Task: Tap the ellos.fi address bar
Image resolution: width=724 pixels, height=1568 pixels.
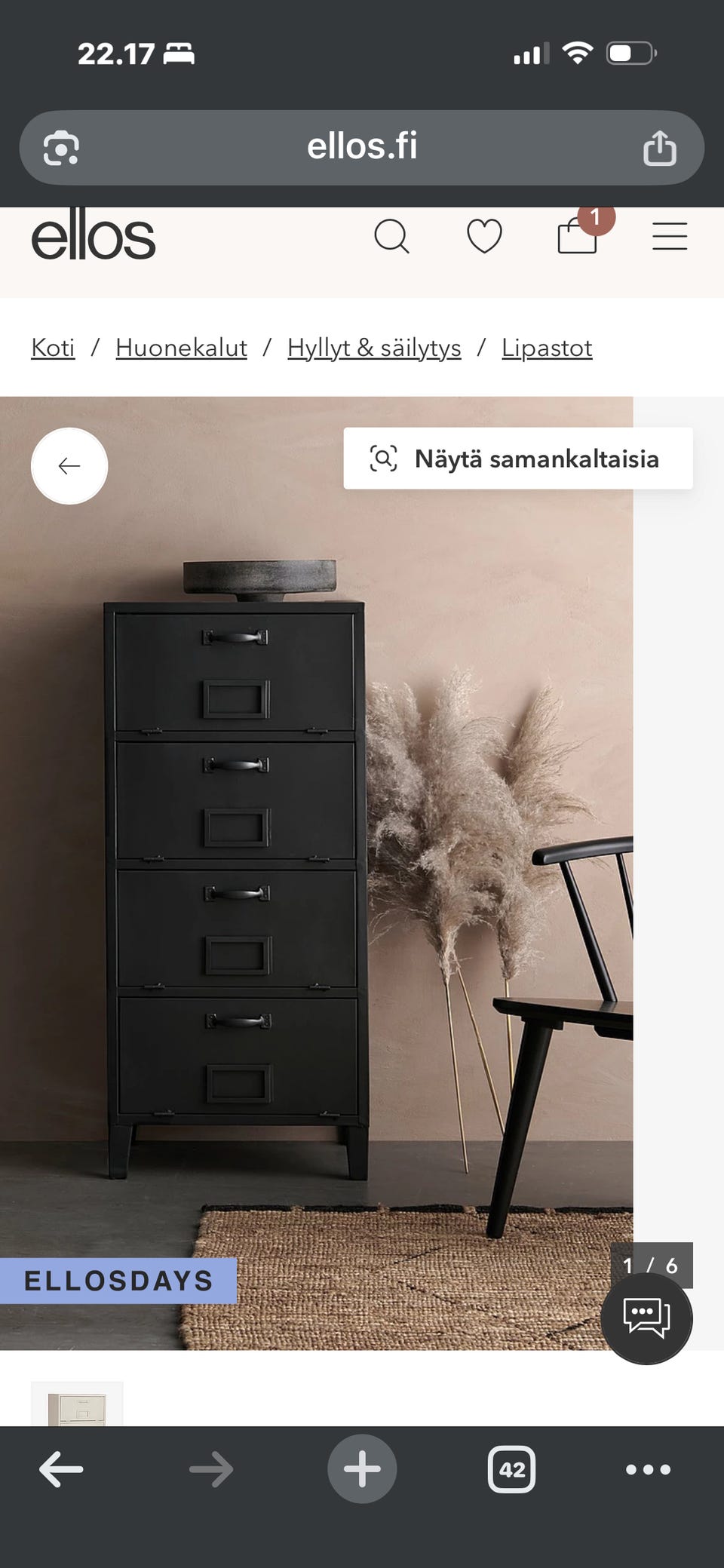Action: tap(362, 147)
